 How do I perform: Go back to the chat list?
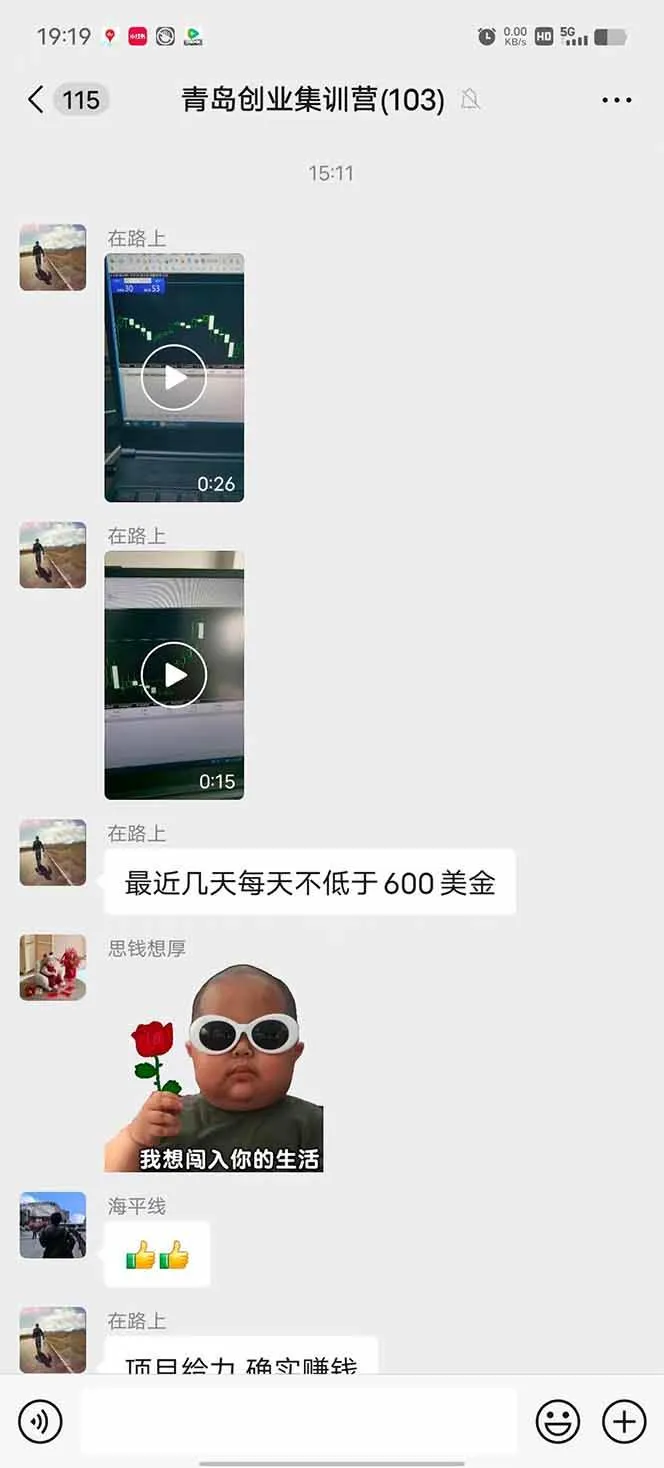tap(37, 99)
